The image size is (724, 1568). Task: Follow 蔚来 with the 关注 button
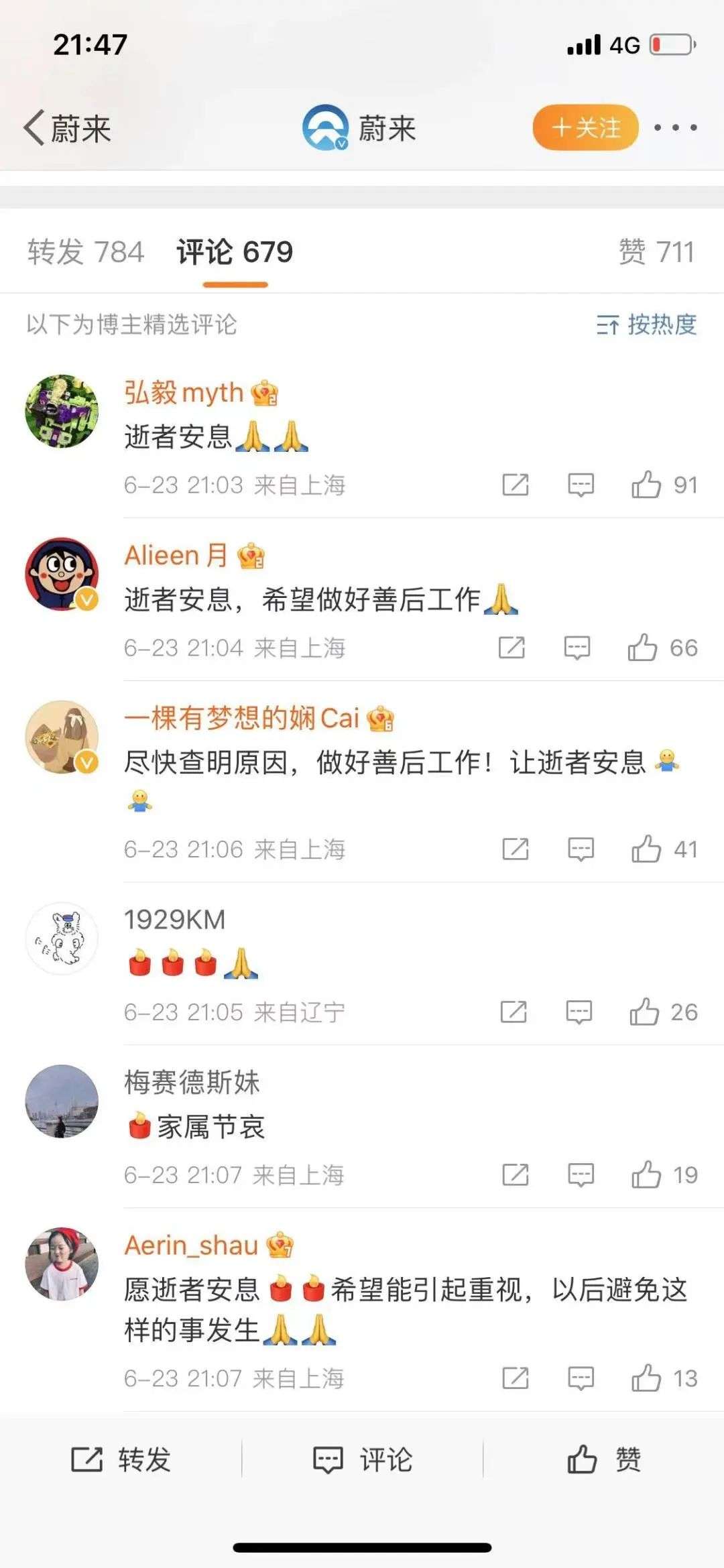point(585,127)
